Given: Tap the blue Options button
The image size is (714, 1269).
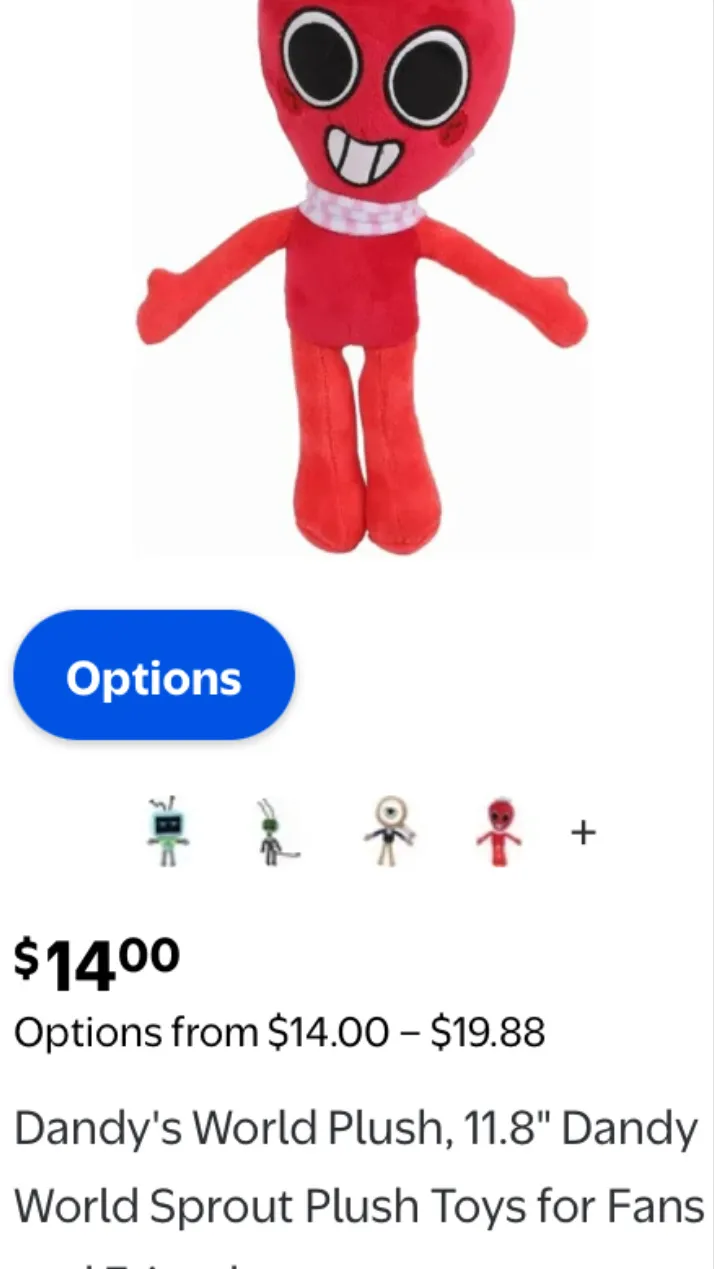Looking at the screenshot, I should (154, 676).
